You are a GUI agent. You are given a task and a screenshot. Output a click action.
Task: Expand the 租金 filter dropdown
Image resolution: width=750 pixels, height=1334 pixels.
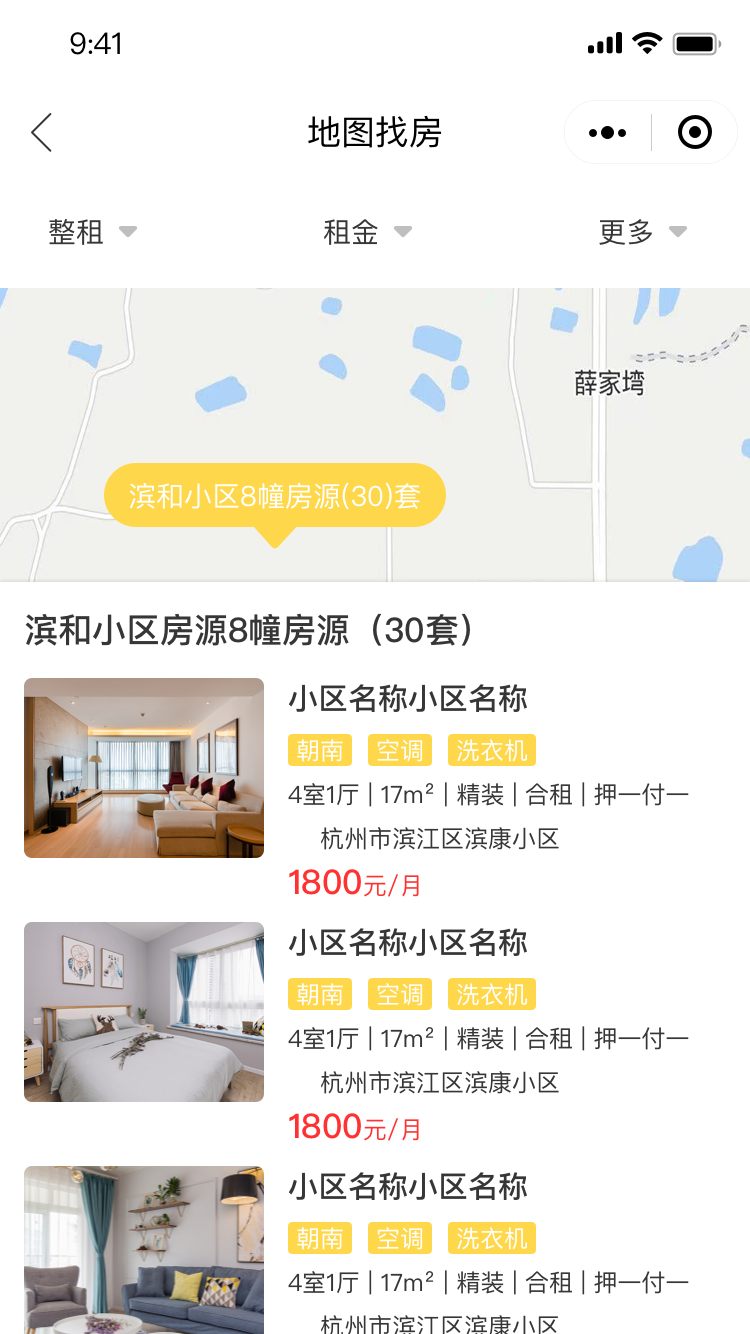367,232
